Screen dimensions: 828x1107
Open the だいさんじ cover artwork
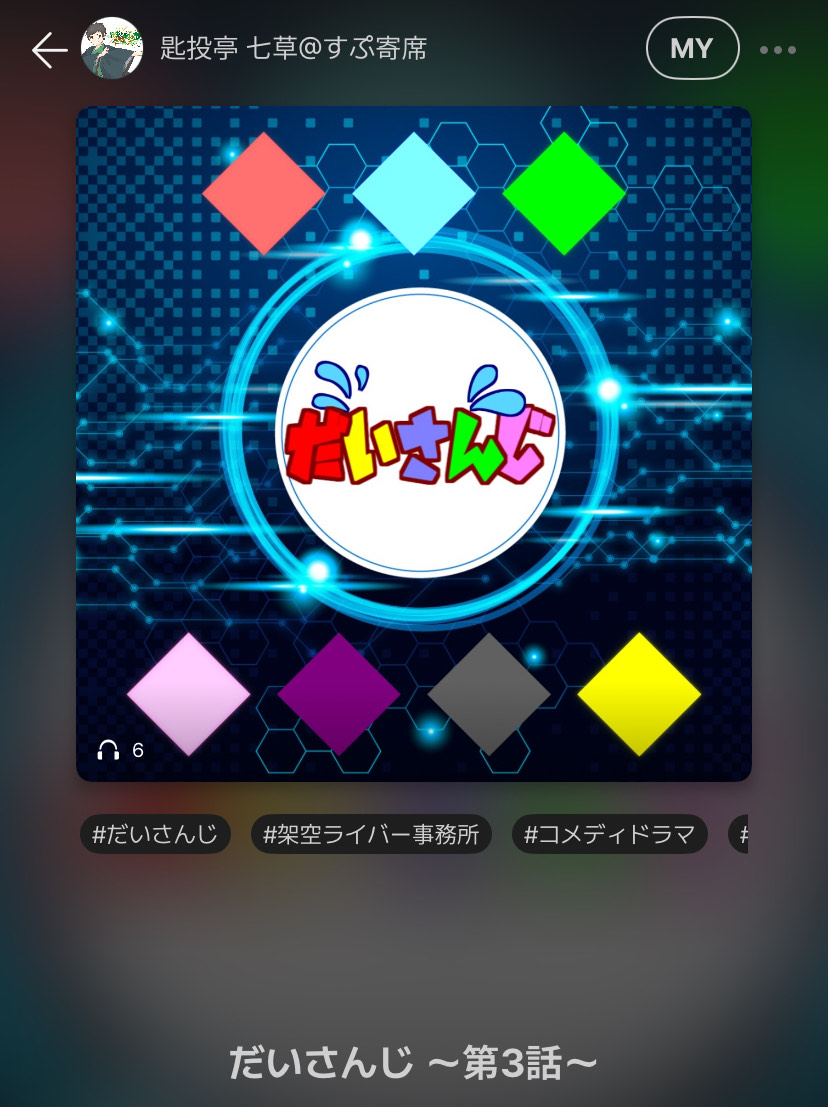tap(414, 443)
